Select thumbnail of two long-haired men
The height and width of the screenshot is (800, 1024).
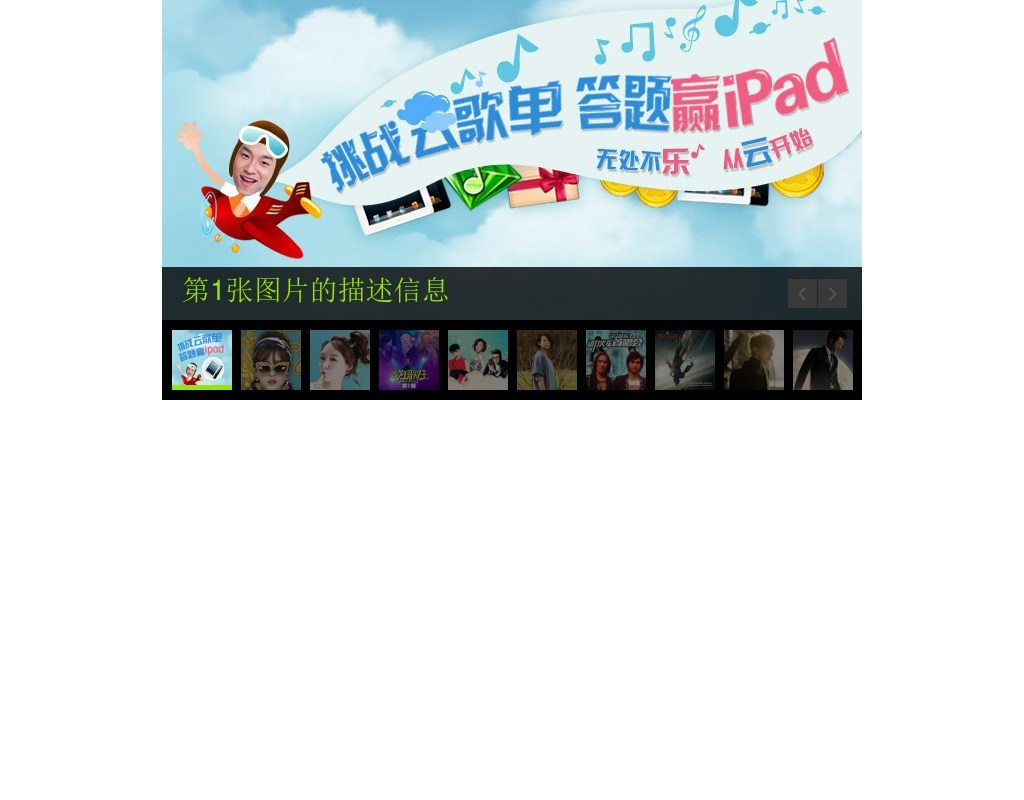[x=616, y=360]
